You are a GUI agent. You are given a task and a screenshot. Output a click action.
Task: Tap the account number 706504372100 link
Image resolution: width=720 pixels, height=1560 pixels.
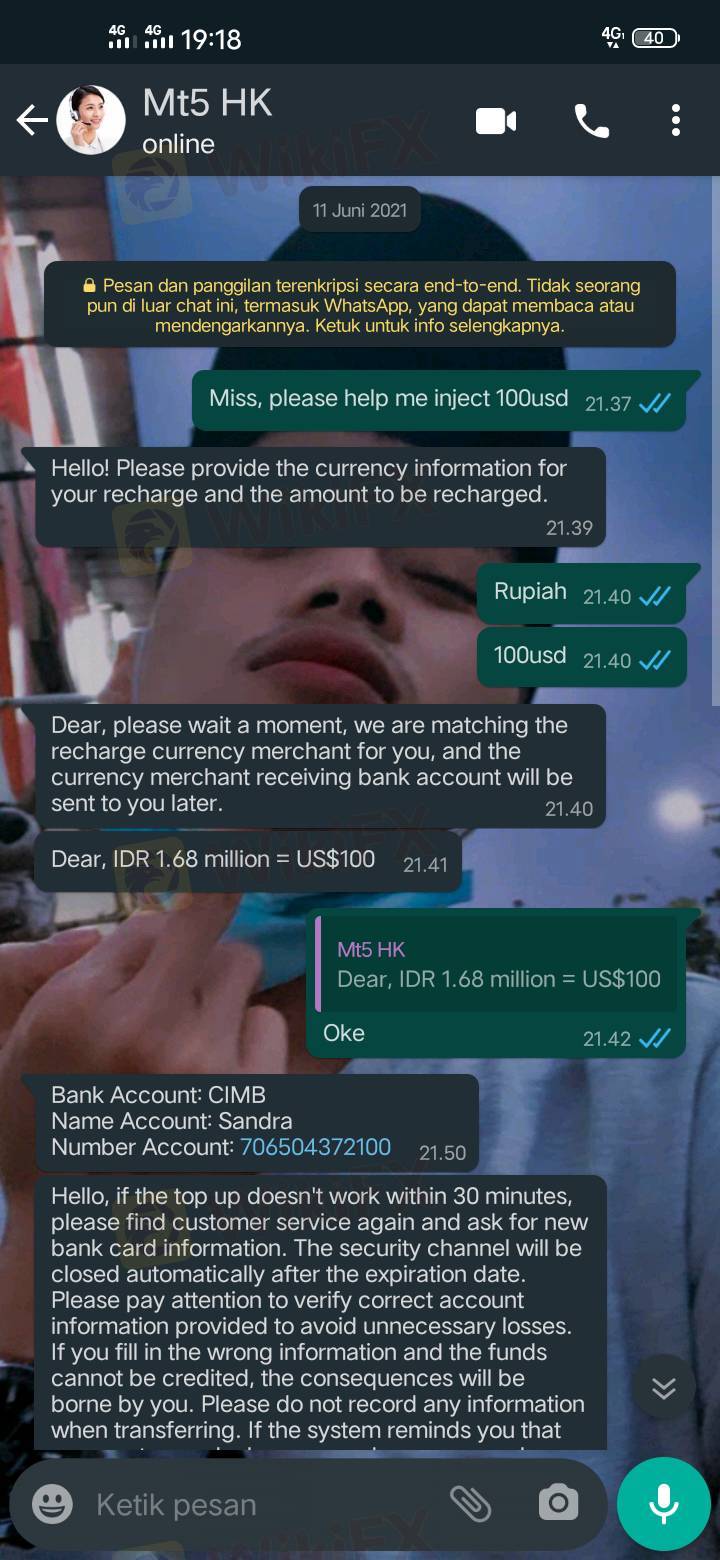coord(314,1147)
